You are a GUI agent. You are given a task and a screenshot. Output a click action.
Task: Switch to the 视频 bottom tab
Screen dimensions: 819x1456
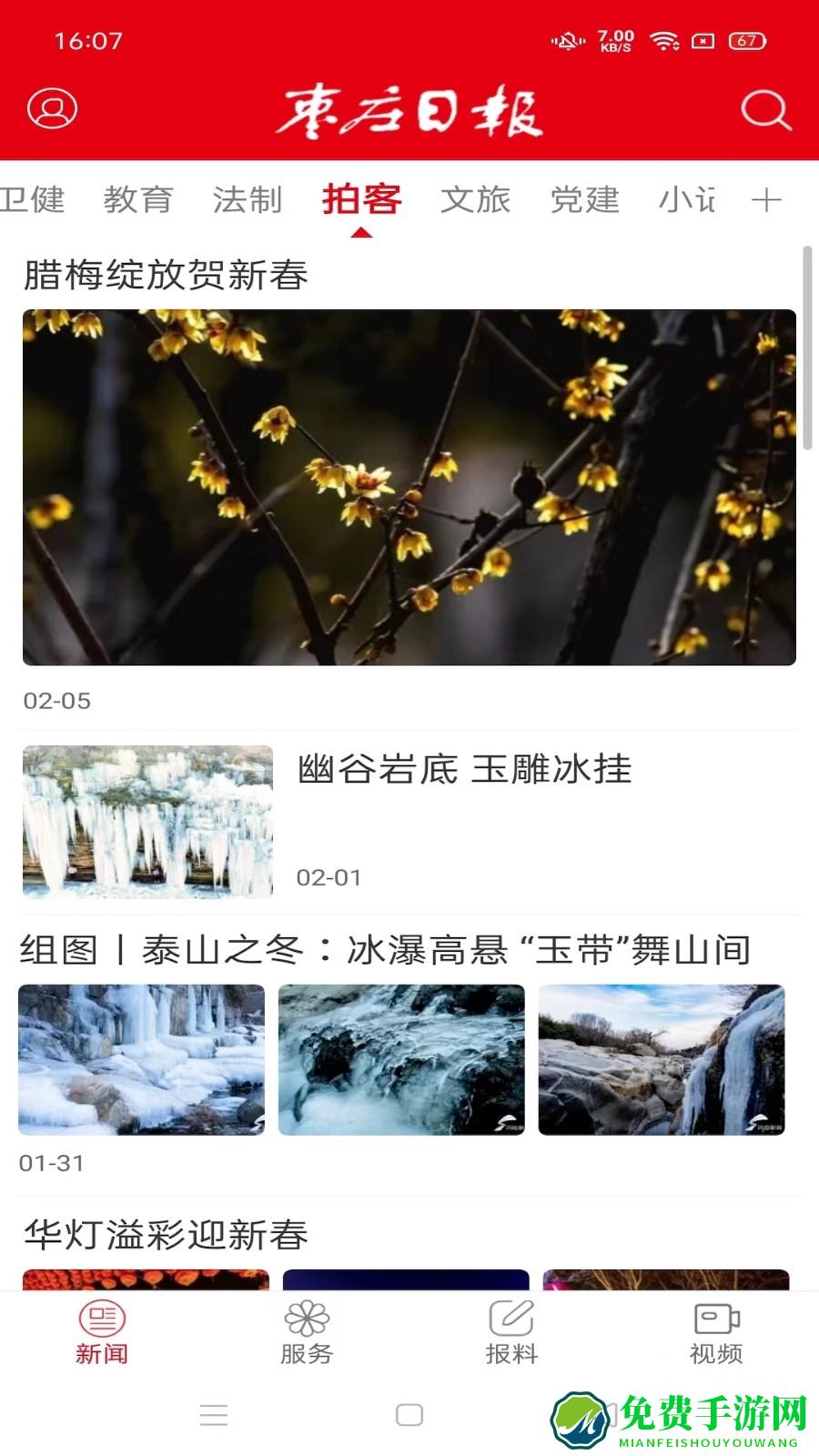point(716,1333)
